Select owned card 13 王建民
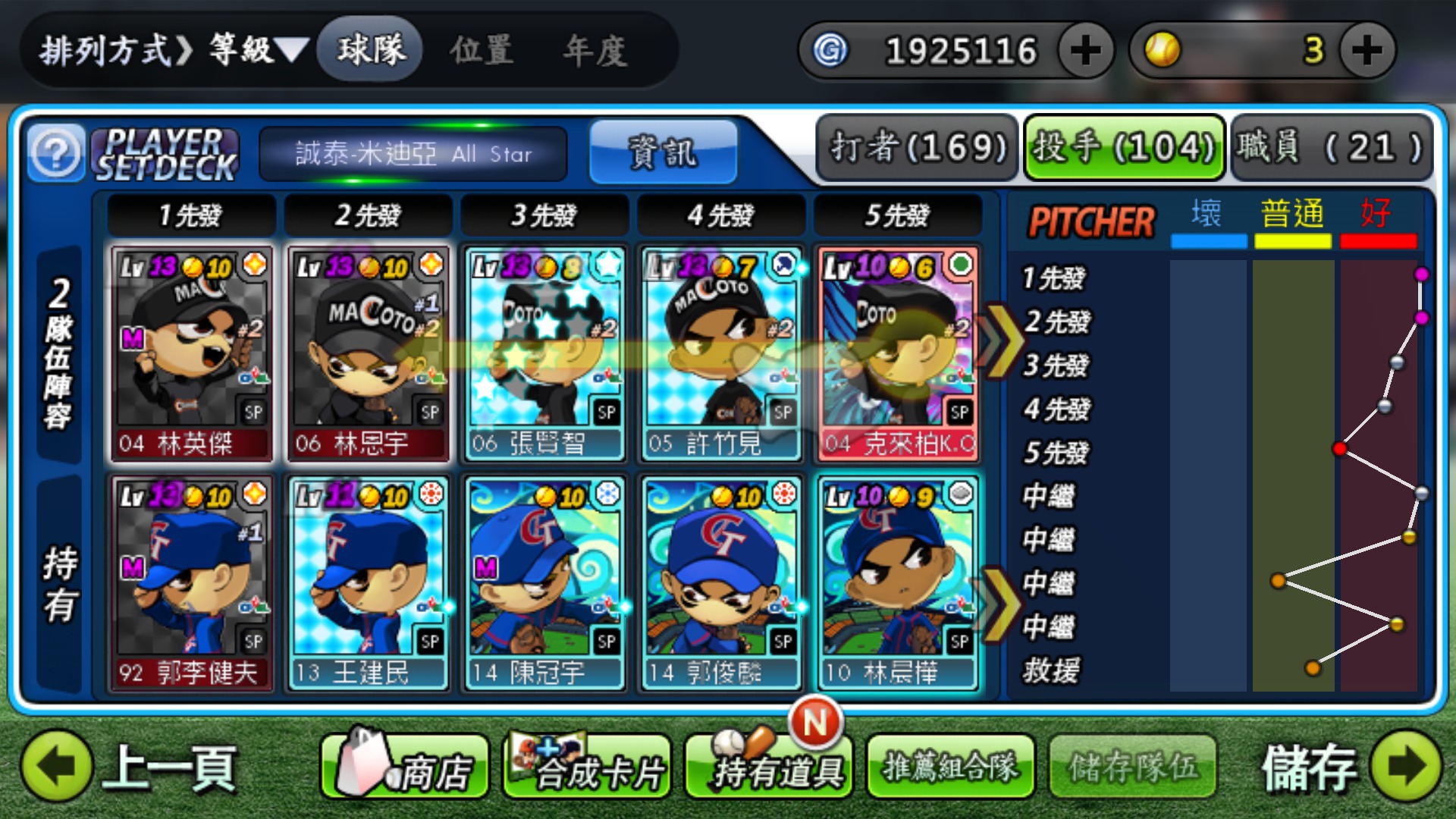This screenshot has width=1456, height=819. 369,582
